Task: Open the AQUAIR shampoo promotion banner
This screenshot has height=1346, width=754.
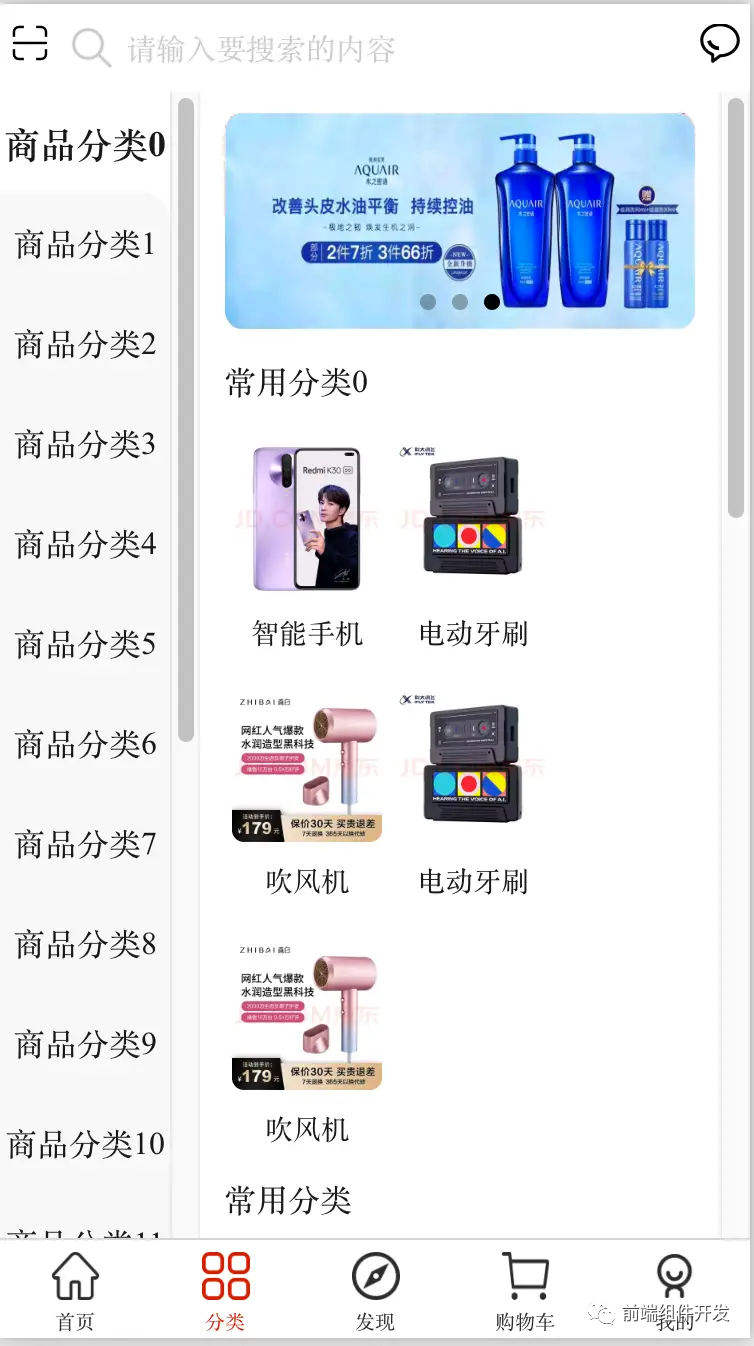Action: [459, 221]
